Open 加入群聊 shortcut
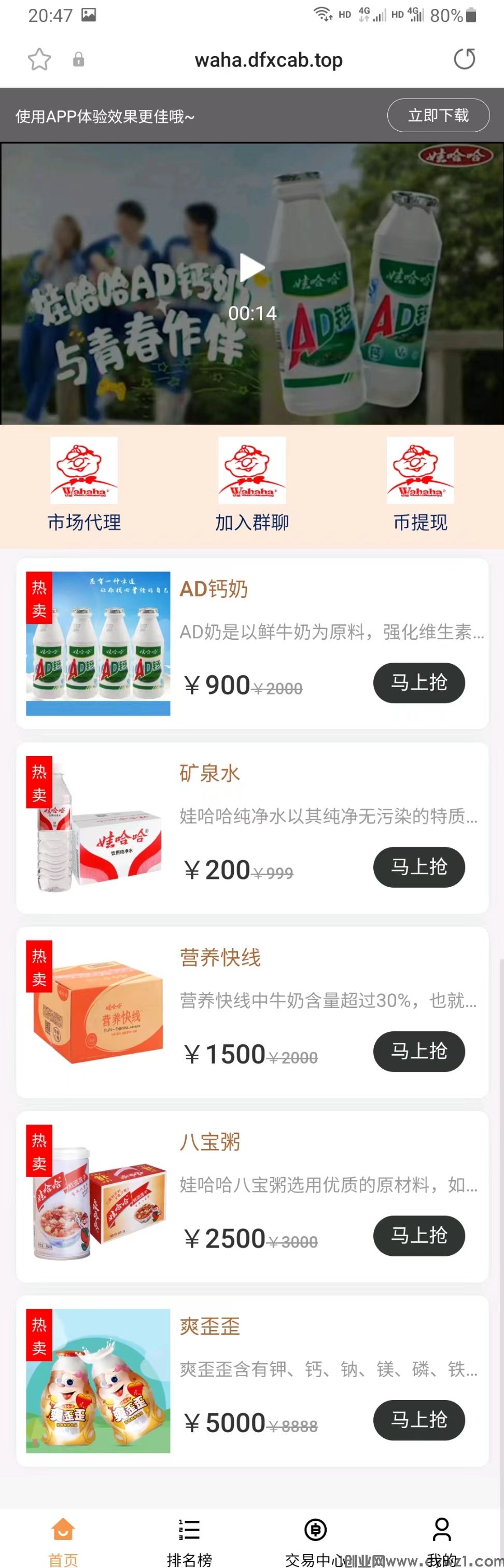 click(x=252, y=484)
